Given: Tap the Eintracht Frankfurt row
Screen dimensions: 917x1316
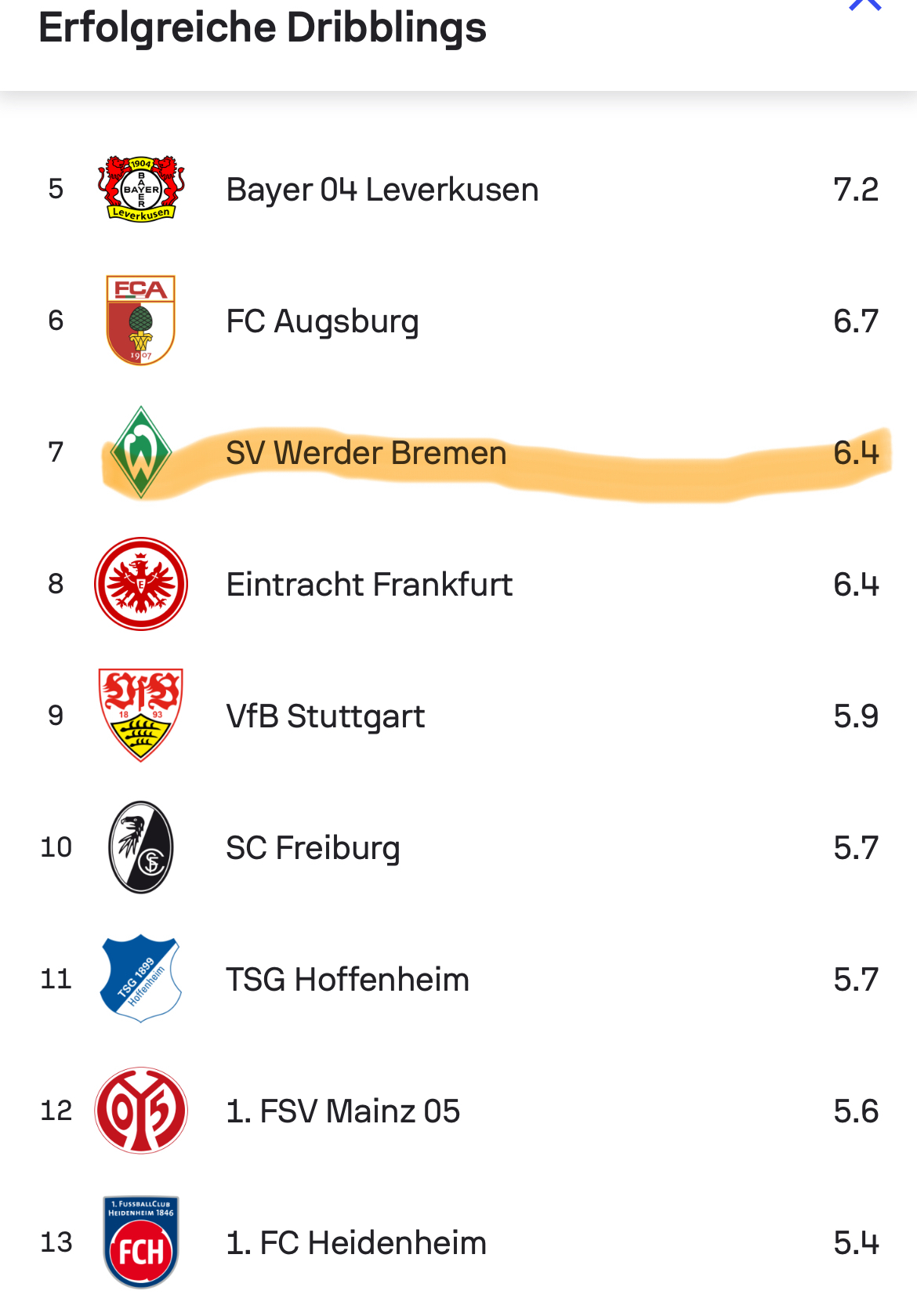Looking at the screenshot, I should pos(369,585).
